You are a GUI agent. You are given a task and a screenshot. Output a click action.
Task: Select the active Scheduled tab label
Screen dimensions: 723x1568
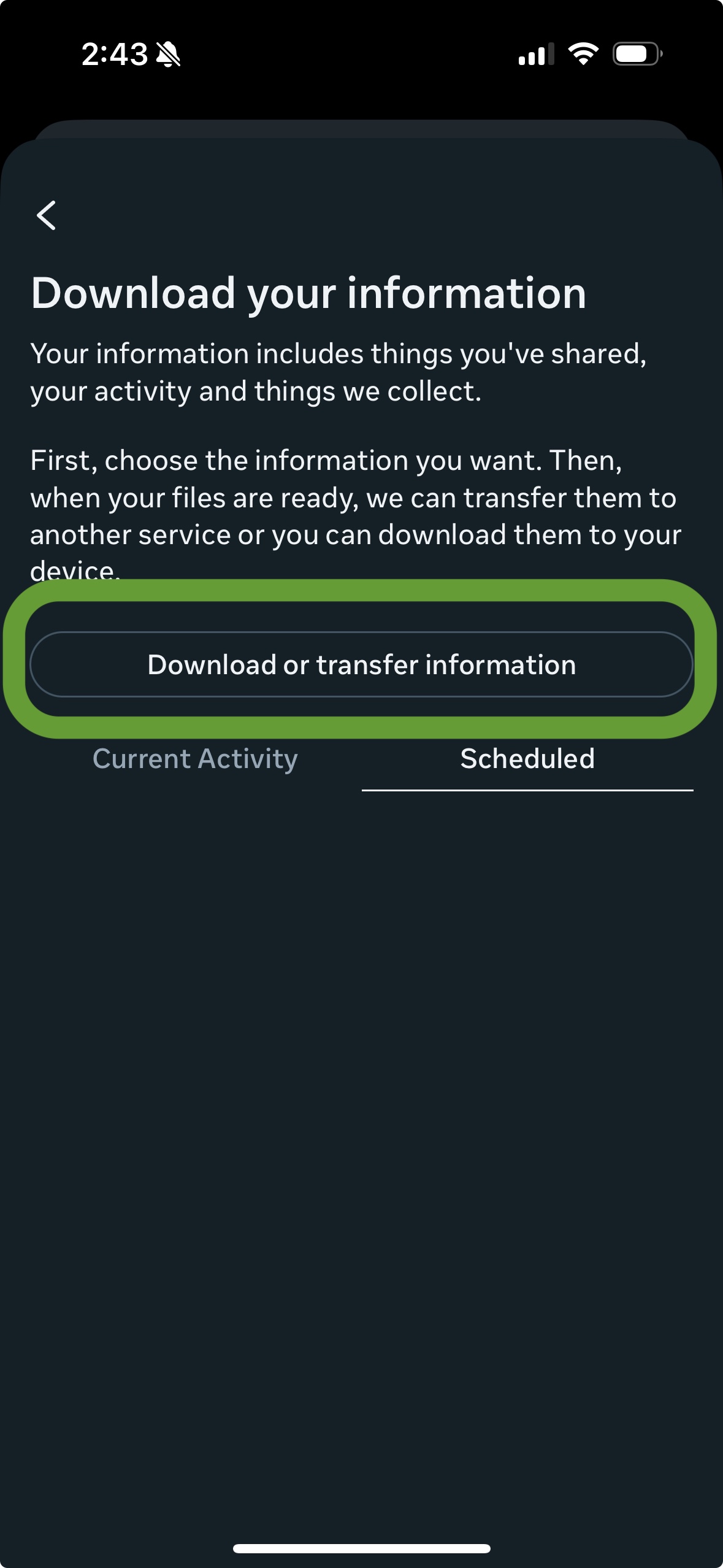528,759
